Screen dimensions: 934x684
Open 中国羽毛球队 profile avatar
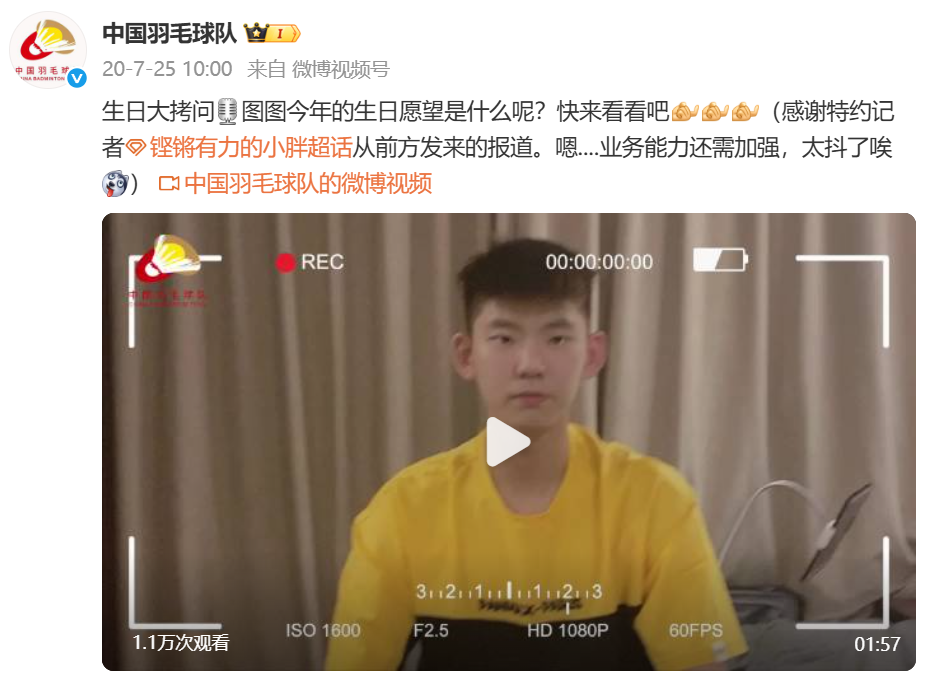(x=47, y=51)
